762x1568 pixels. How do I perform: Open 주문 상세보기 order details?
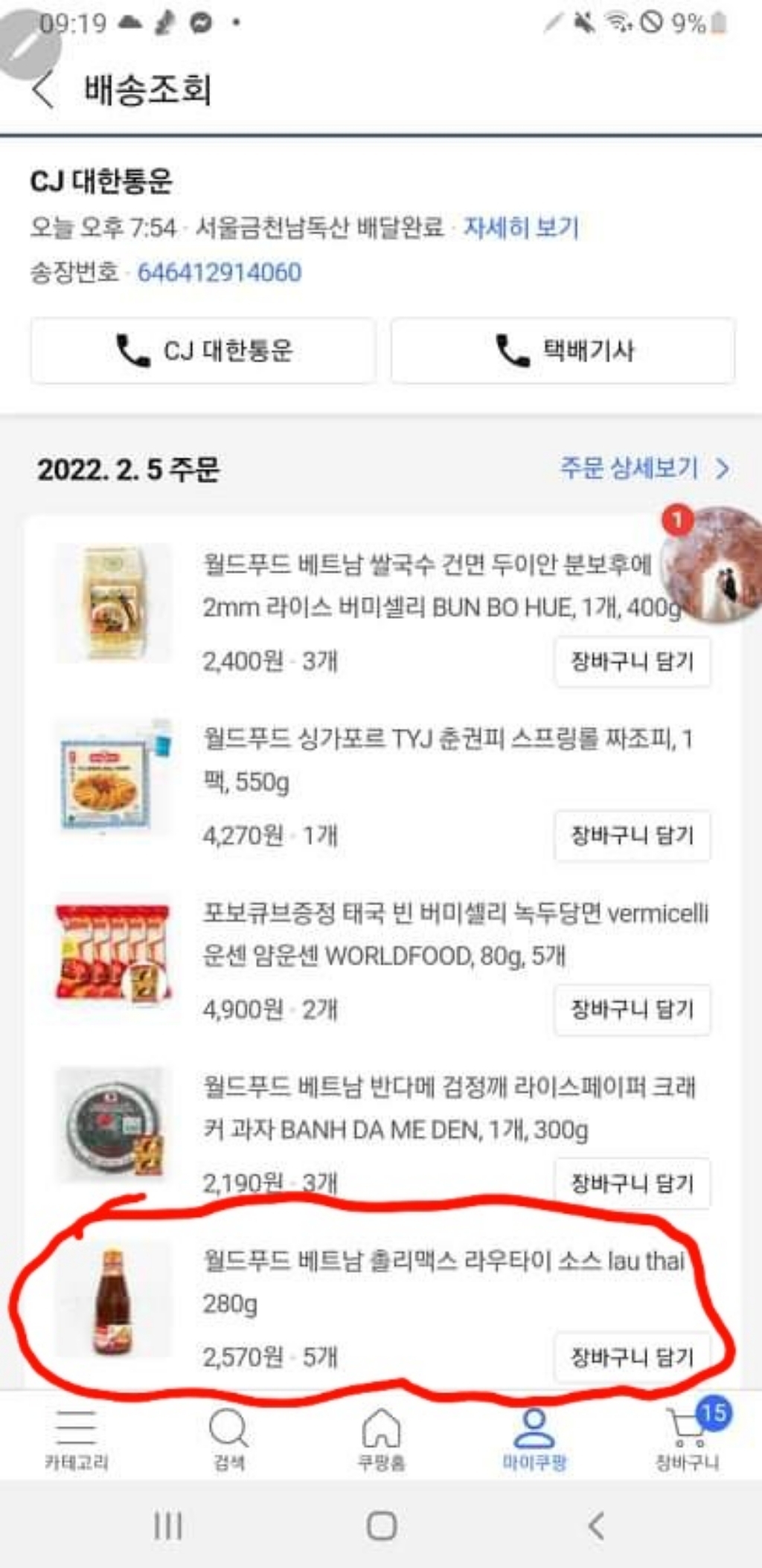point(644,468)
